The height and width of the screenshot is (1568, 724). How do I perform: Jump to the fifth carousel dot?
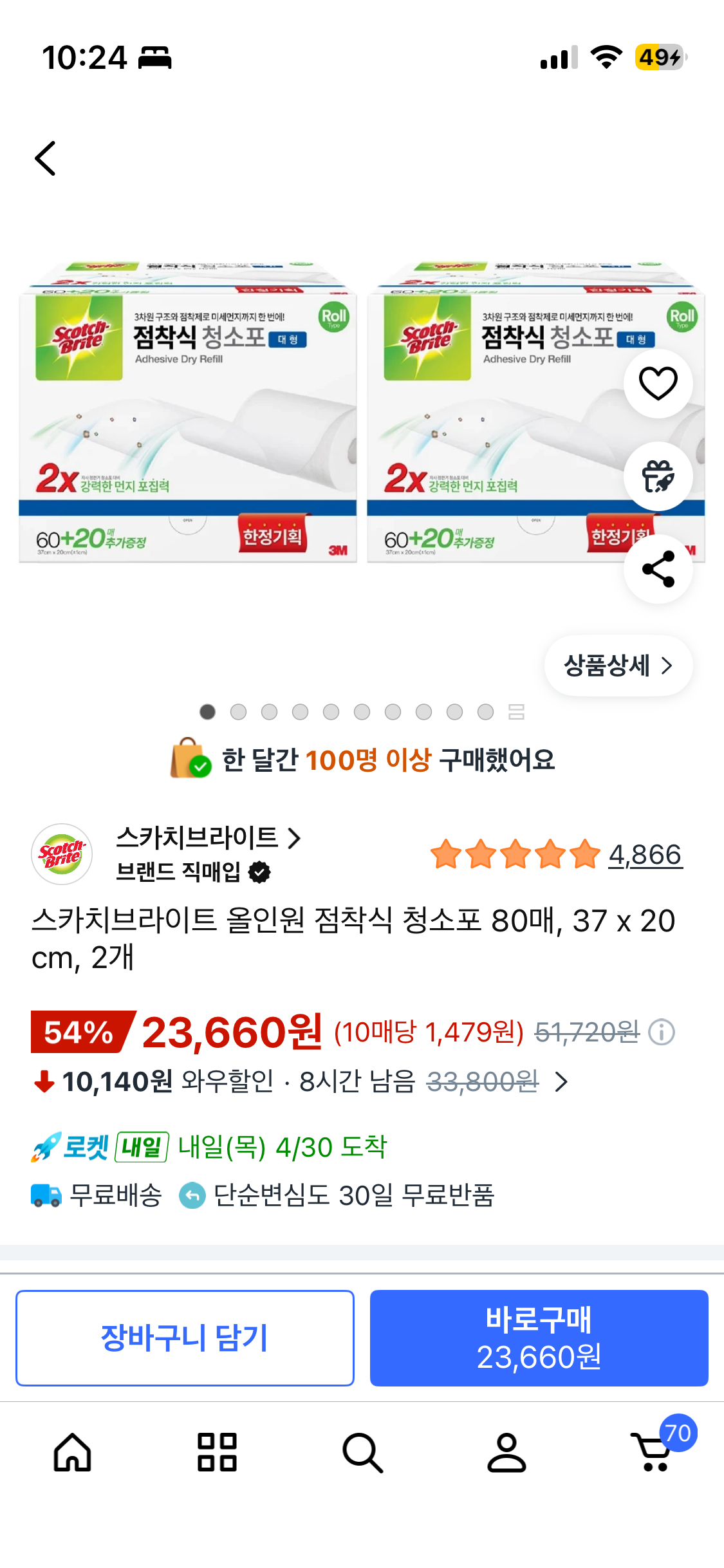[331, 712]
